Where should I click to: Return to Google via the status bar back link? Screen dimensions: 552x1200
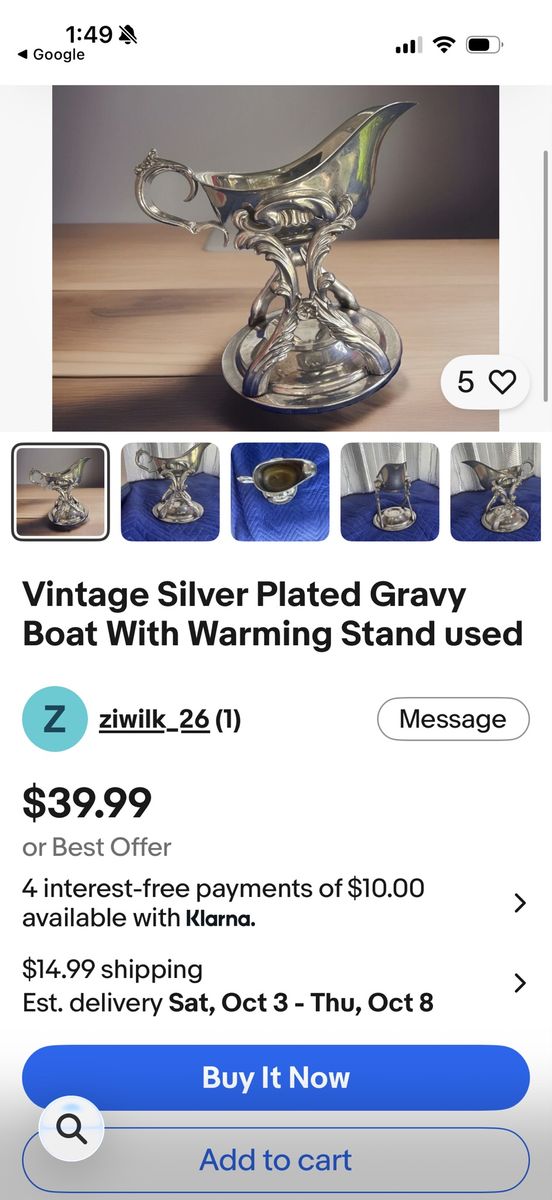tap(51, 55)
